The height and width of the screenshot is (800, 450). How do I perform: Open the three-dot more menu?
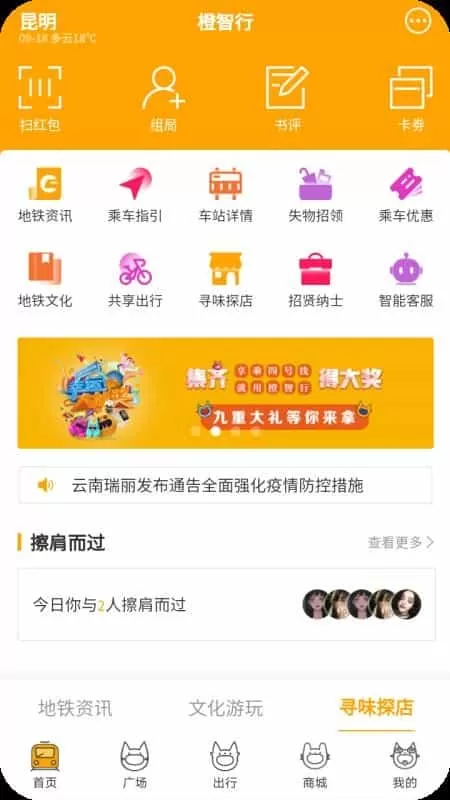418,21
